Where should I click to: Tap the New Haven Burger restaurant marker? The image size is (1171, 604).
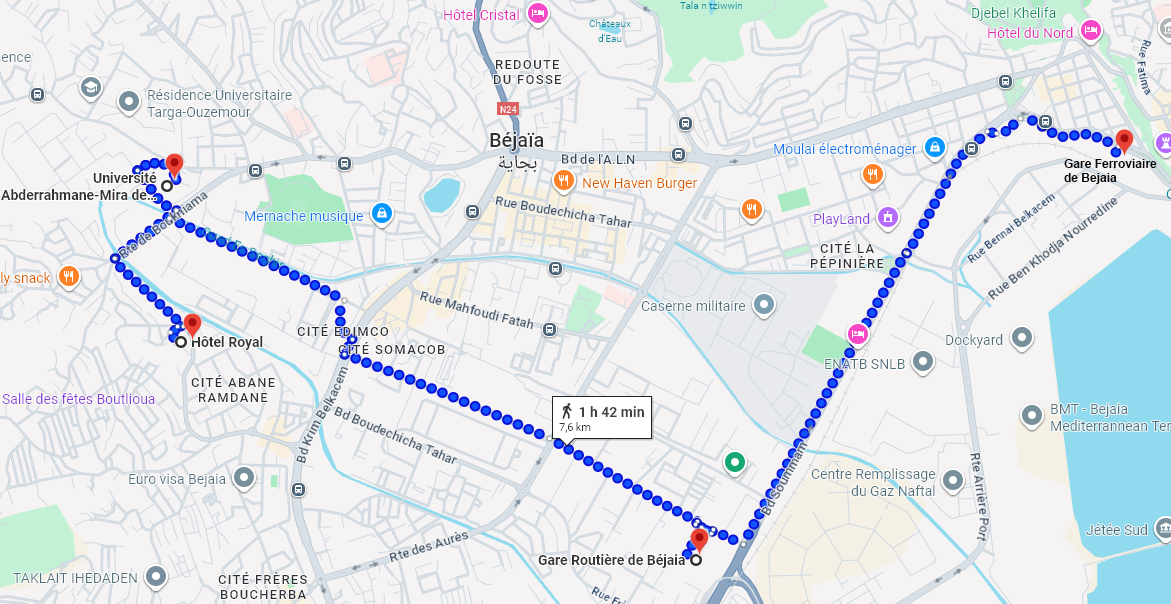564,181
